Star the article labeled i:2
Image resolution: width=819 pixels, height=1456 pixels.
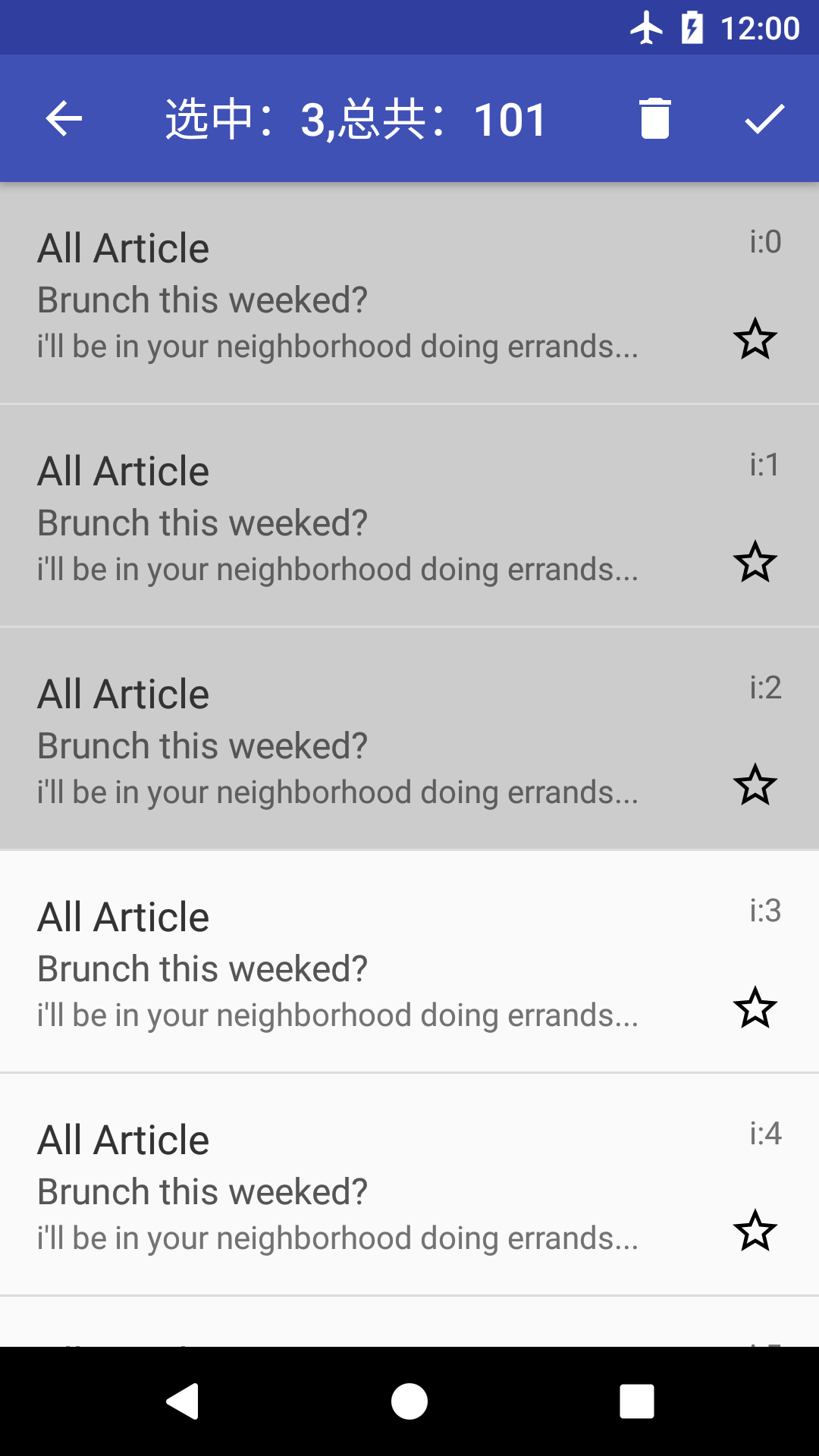tap(755, 785)
